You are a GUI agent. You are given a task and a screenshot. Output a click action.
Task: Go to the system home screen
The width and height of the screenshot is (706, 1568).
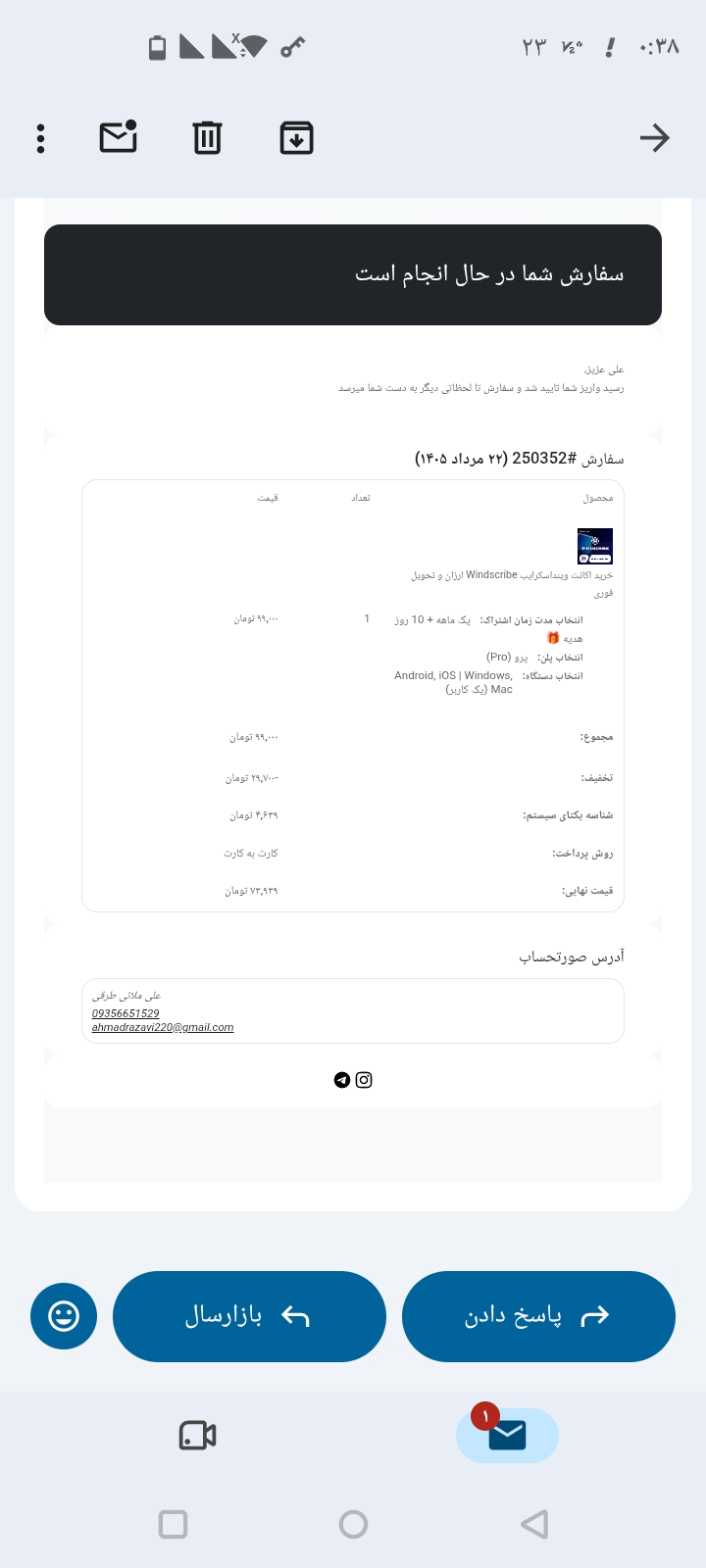(353, 1524)
